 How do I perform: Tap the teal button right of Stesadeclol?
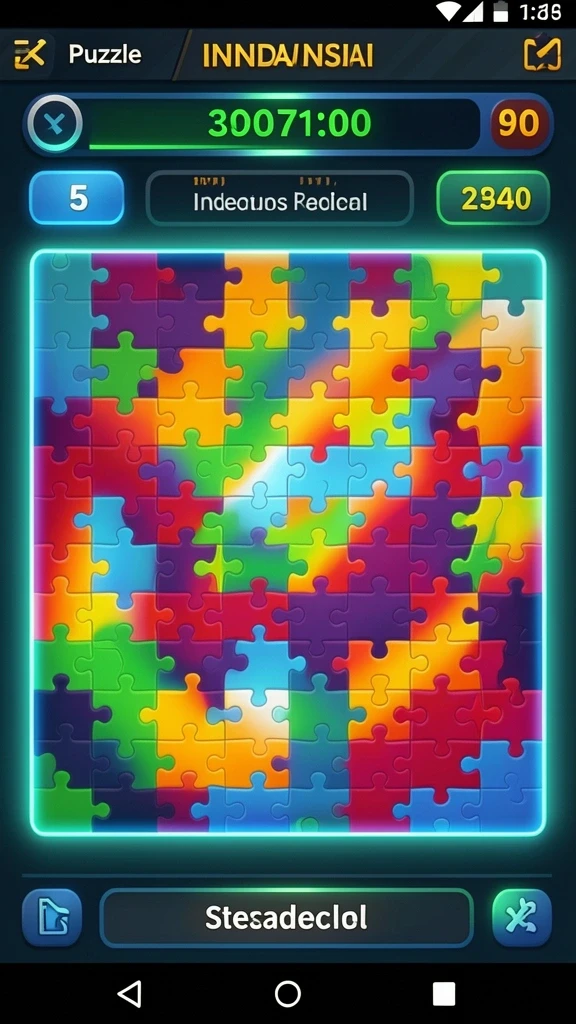click(x=521, y=918)
